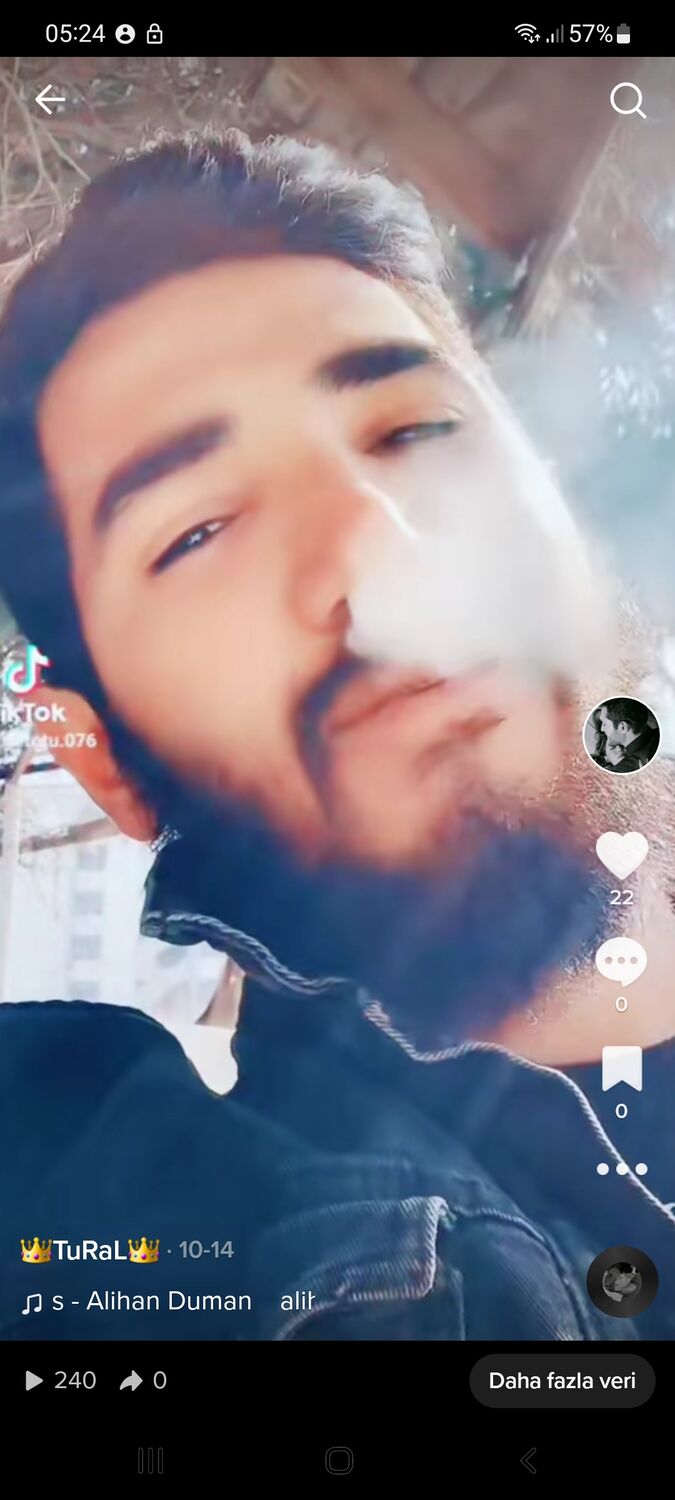675x1500 pixels.
Task: Open the three-dot more options
Action: [621, 1168]
